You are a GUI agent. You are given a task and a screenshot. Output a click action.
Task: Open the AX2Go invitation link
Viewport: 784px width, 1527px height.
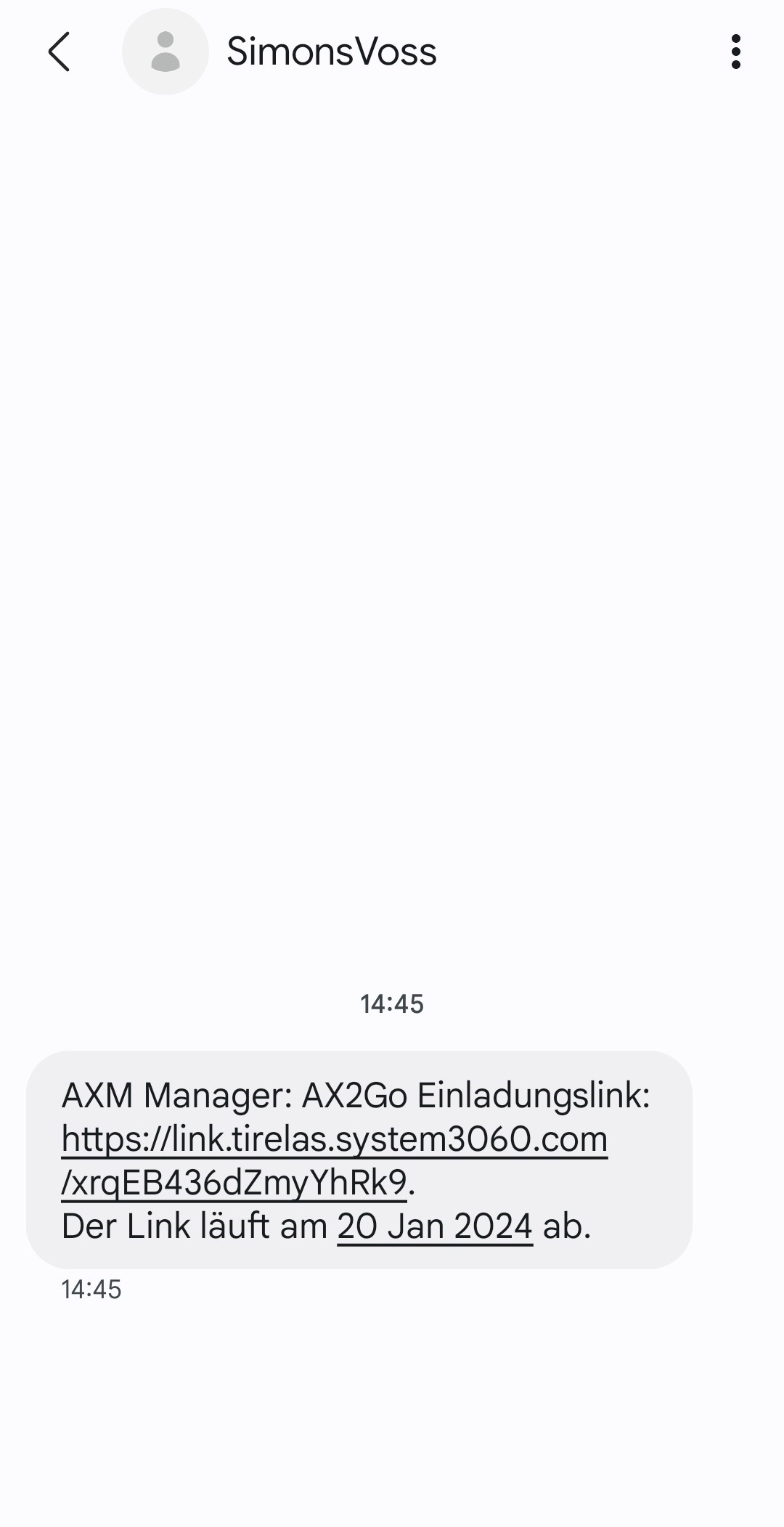334,1139
